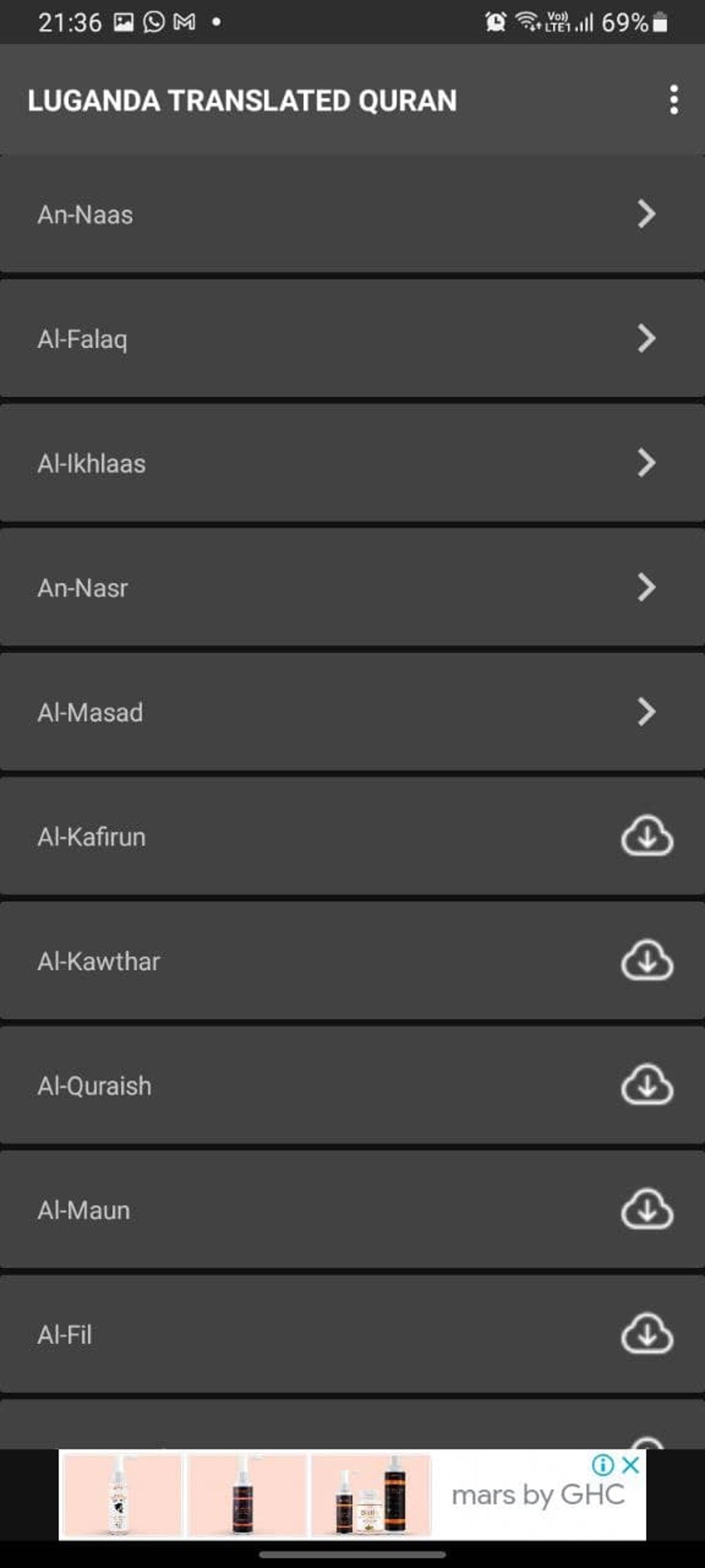Download the Al-Fil surah
705x1568 pixels.
point(646,1334)
